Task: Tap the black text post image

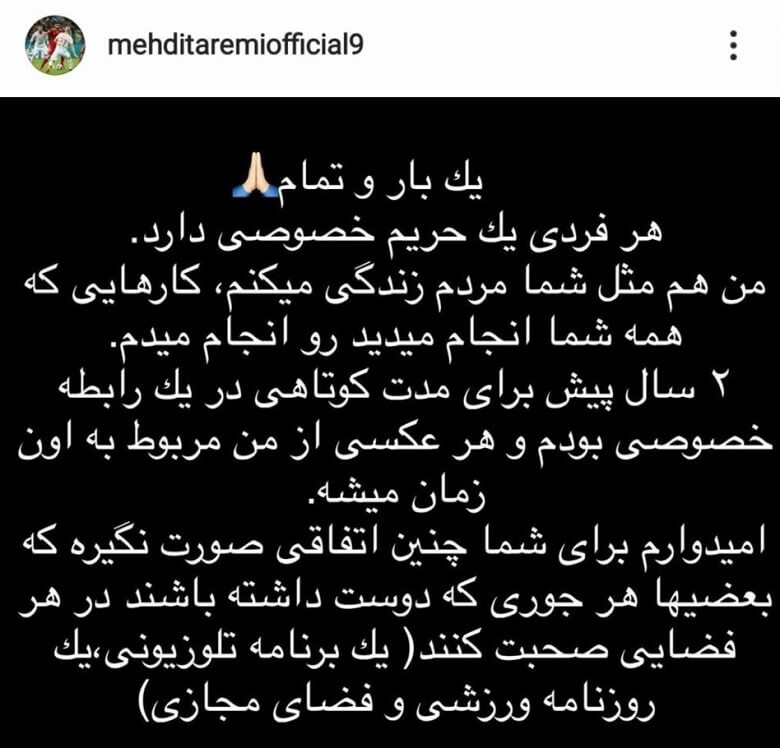Action: click(390, 420)
